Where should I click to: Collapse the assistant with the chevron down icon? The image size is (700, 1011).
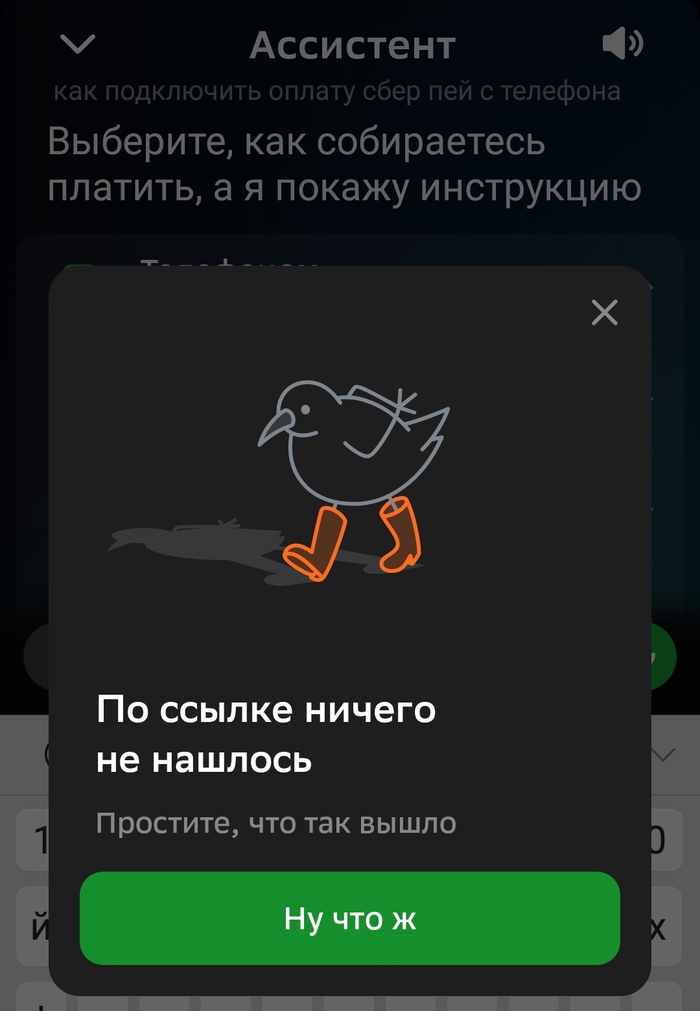pyautogui.click(x=77, y=44)
